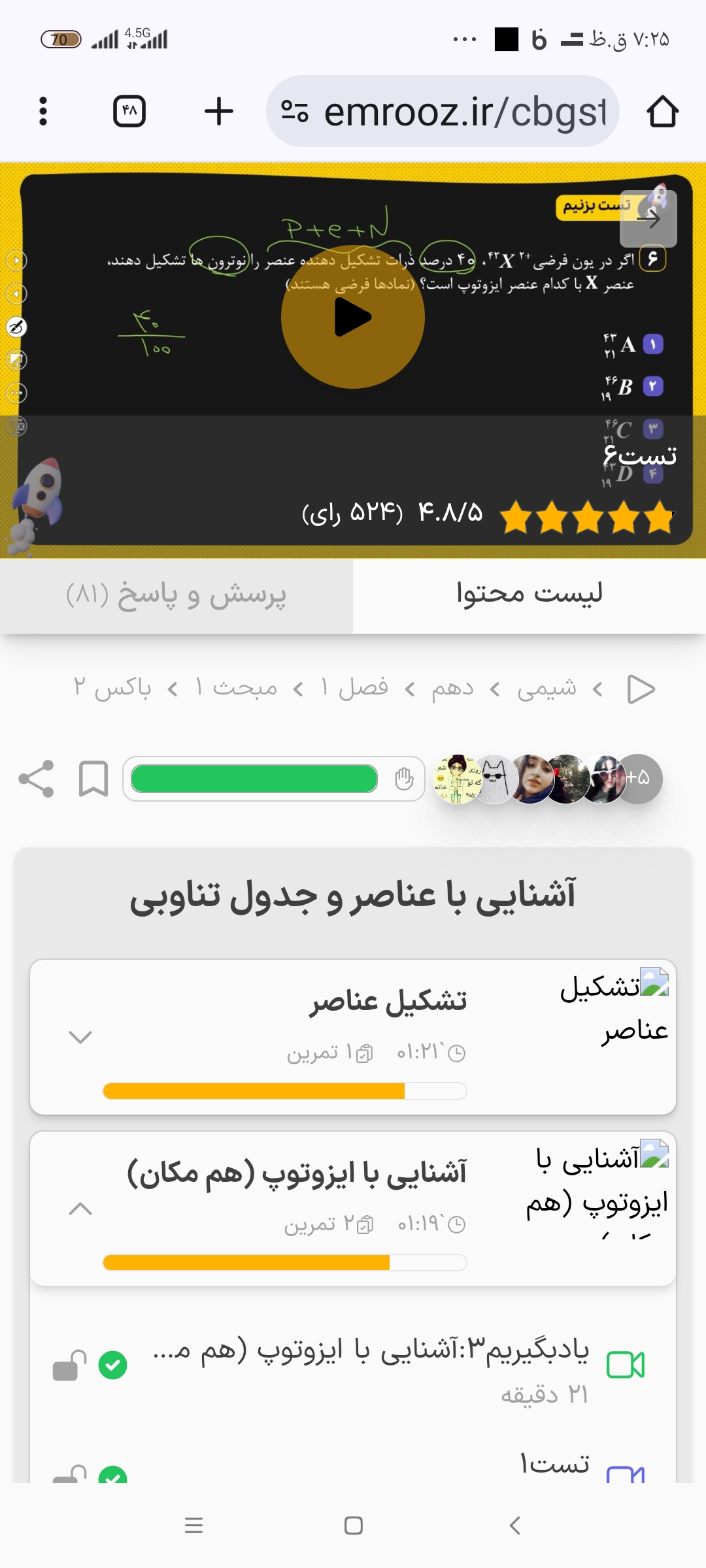The height and width of the screenshot is (1568, 706).
Task: Play the تست۶ video
Action: tap(353, 317)
